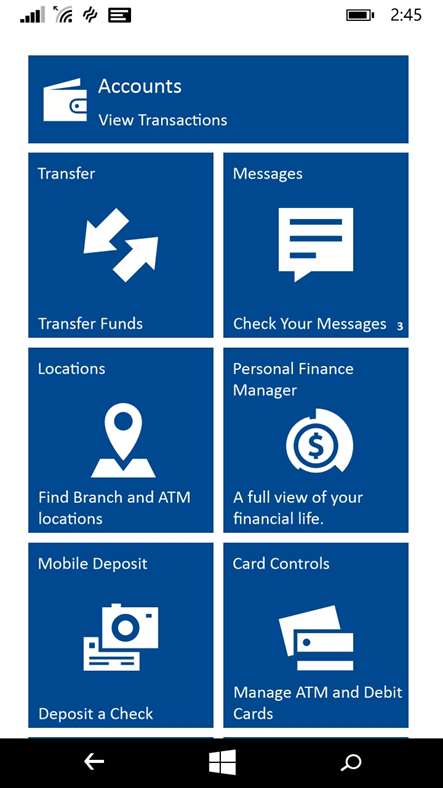Image resolution: width=443 pixels, height=788 pixels.
Task: Open the Accounts tile to view transactions
Action: click(x=218, y=100)
